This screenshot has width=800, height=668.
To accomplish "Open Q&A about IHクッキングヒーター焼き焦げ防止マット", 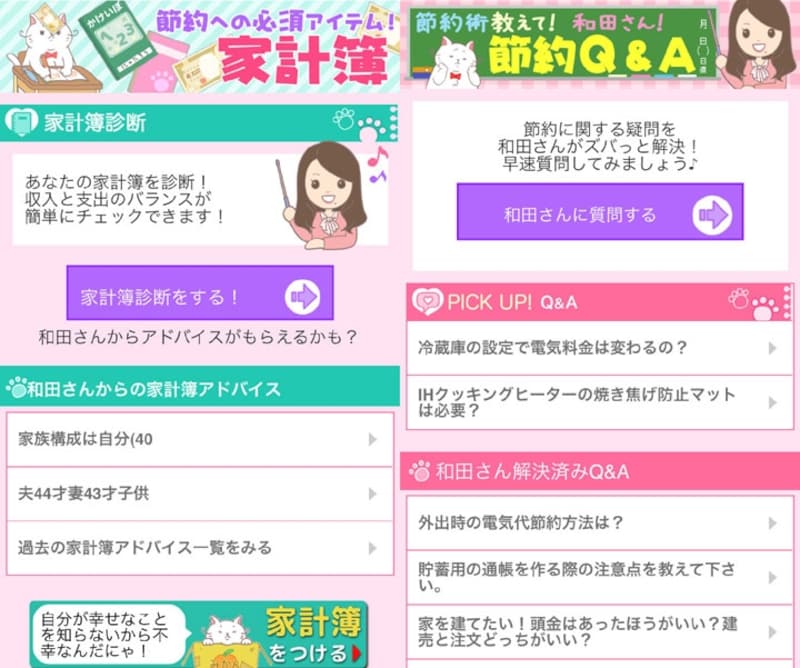I will tap(599, 402).
